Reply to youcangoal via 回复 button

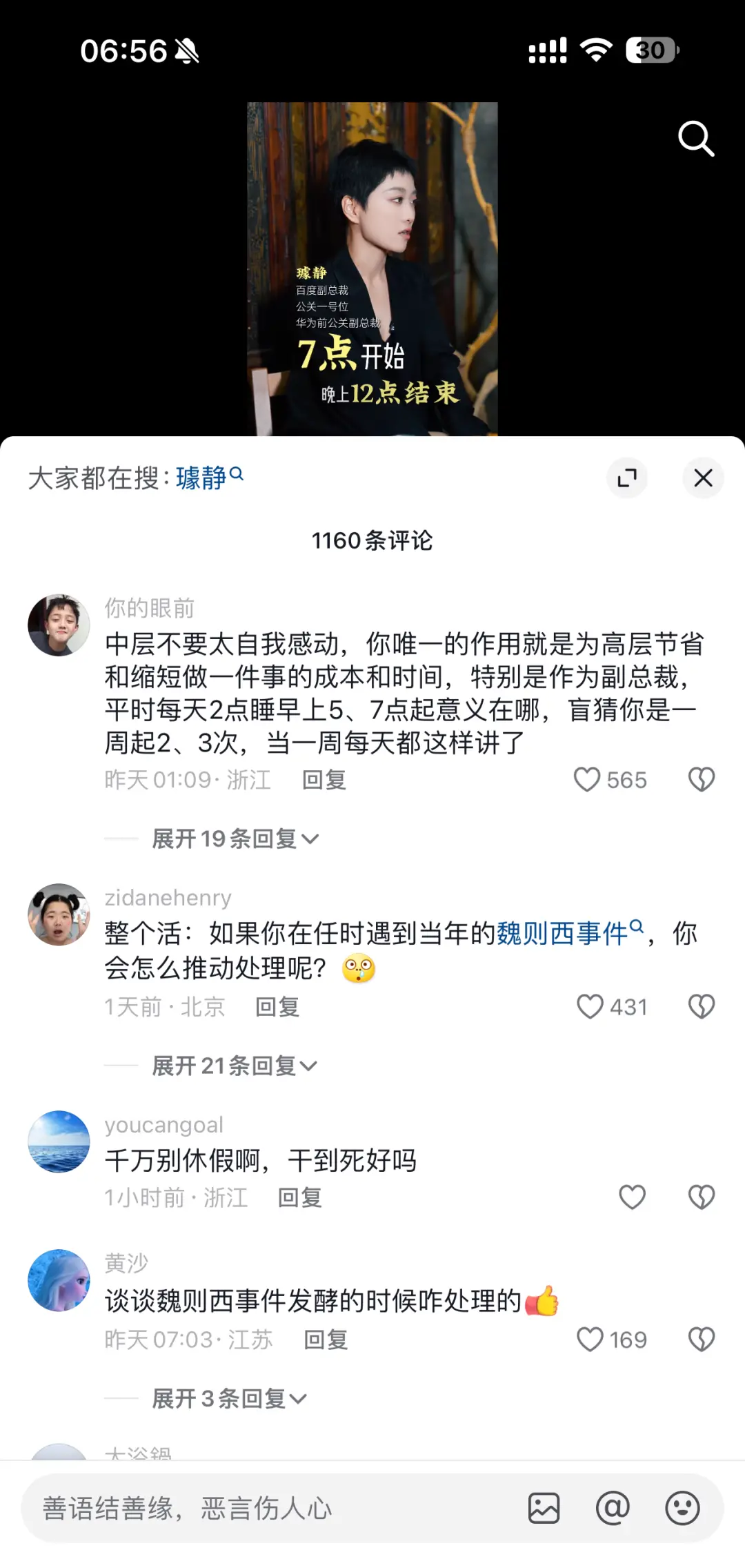[301, 1198]
